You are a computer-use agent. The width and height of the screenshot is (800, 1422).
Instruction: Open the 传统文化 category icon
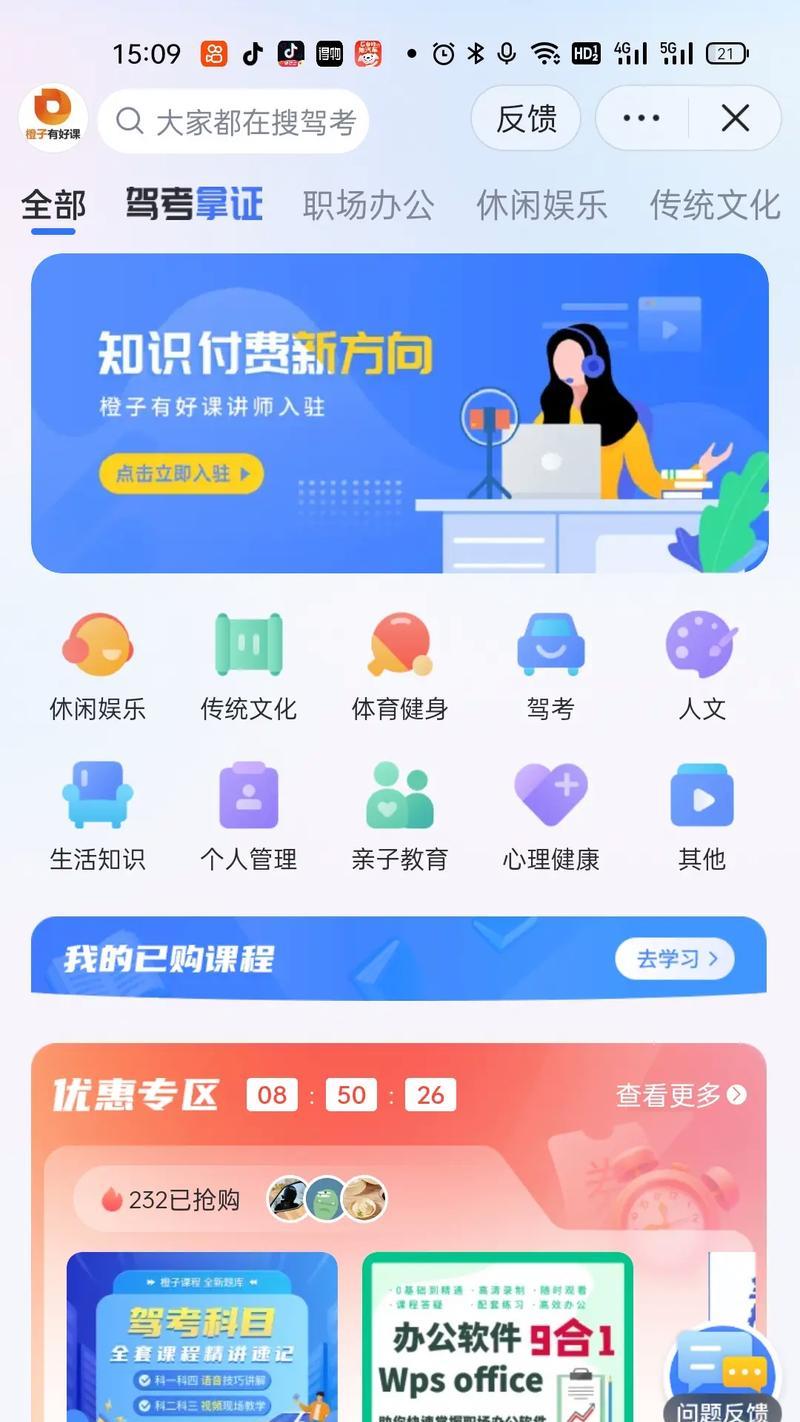[249, 665]
